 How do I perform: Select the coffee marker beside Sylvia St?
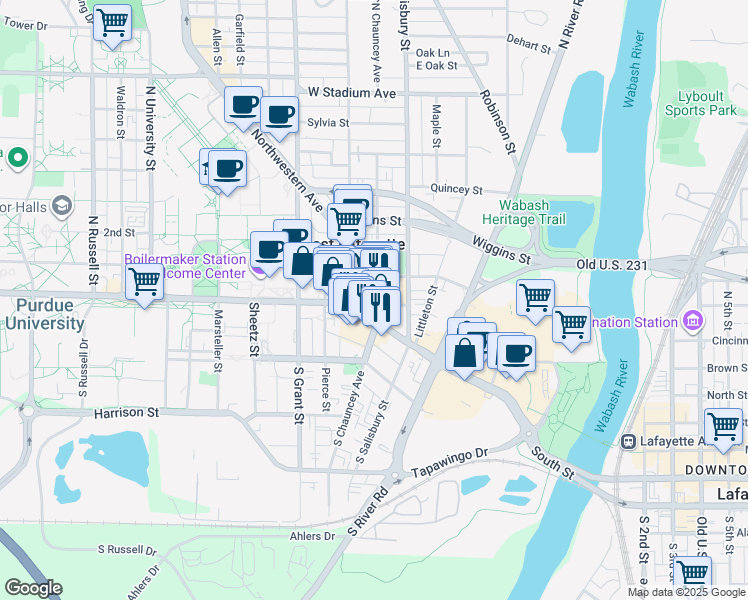coord(279,114)
